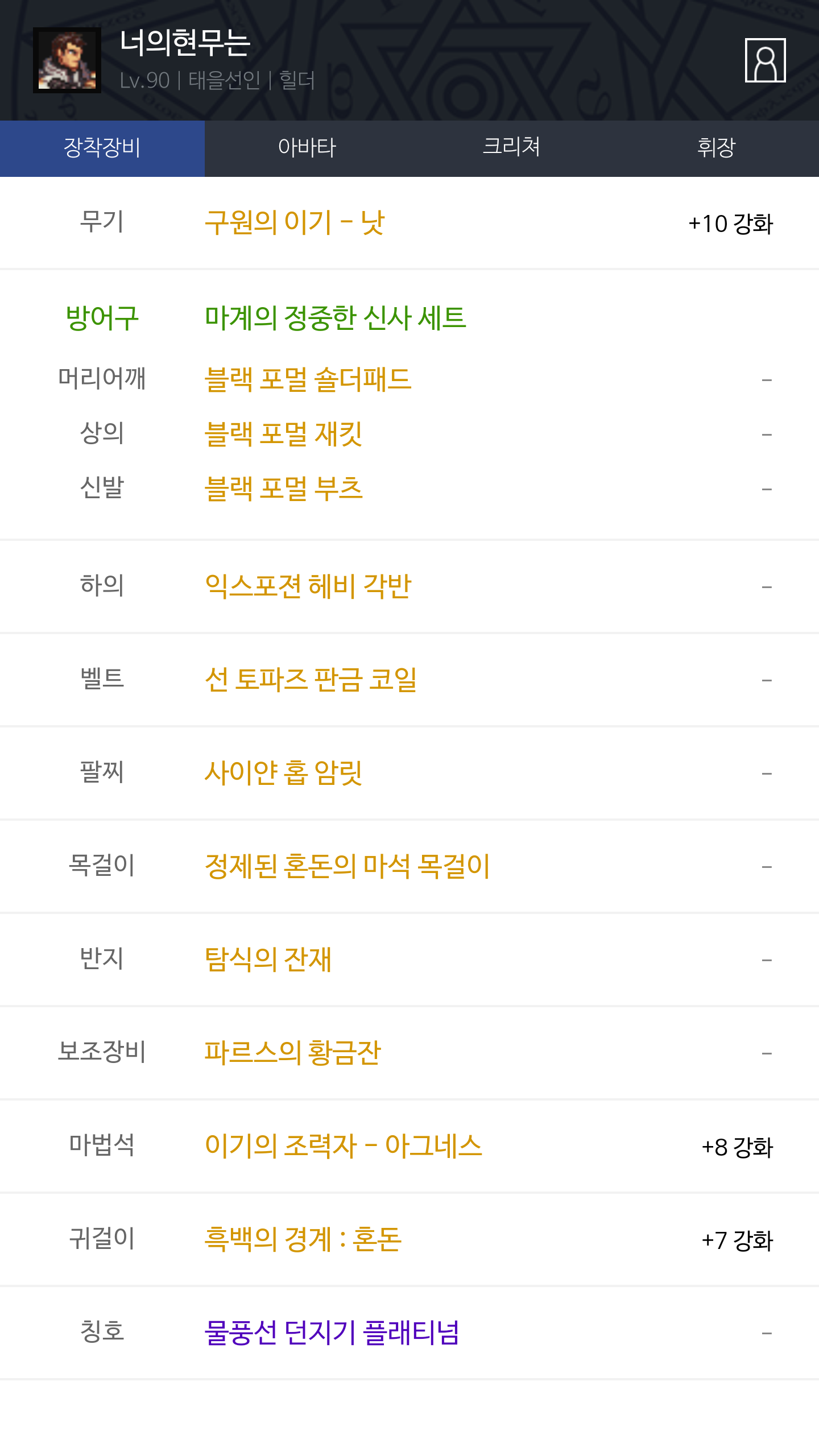
Task: Open 익스포젼 헤비 각반 item
Action: 308,586
